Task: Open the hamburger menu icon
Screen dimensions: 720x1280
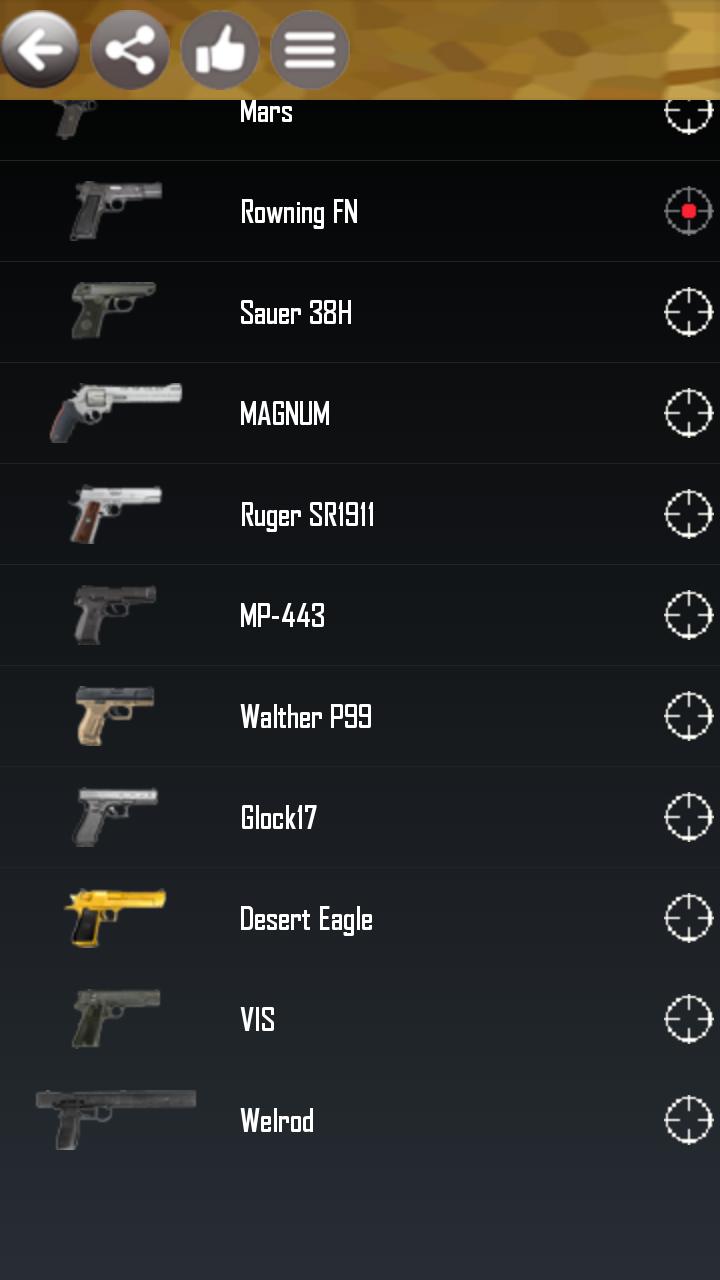Action: pos(310,48)
